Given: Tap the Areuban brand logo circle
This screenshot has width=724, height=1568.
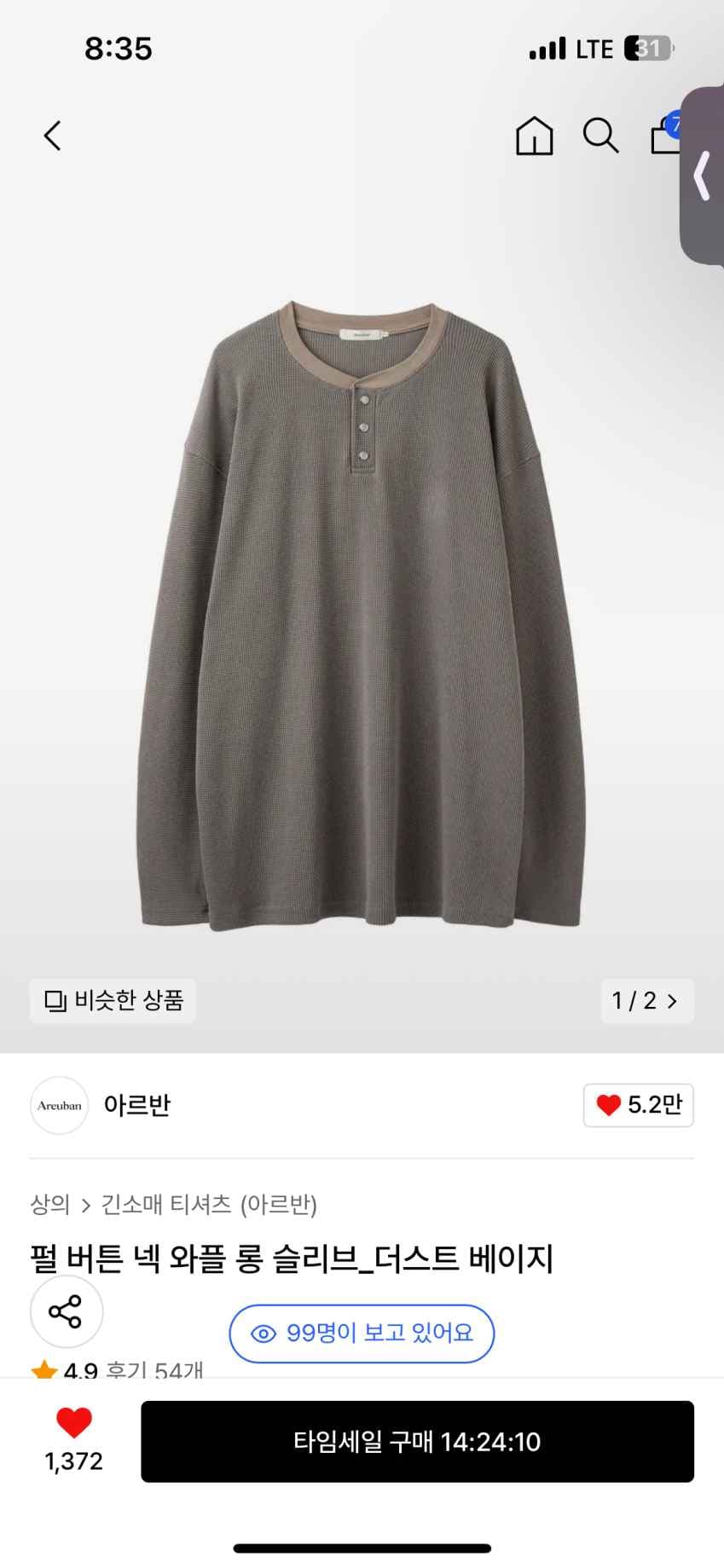Looking at the screenshot, I should [58, 1105].
